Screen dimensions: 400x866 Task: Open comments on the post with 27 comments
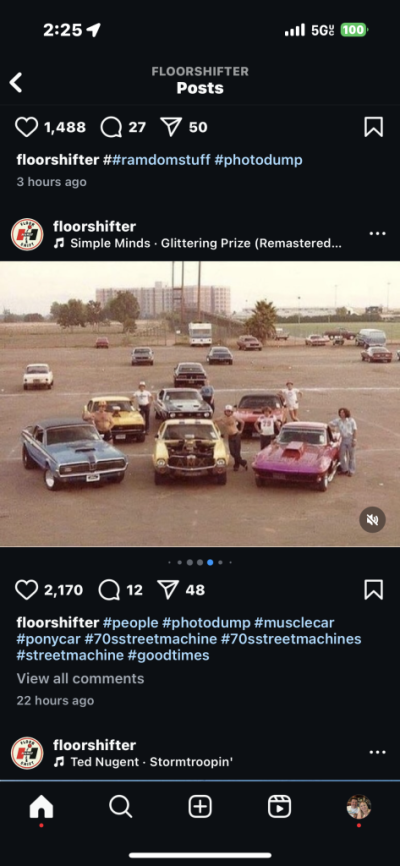[x=111, y=127]
